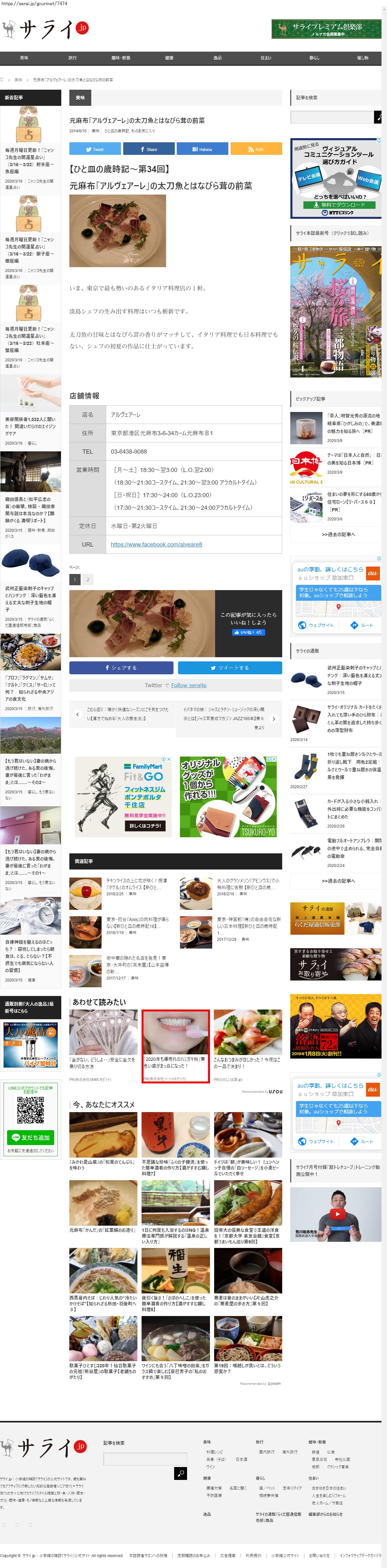The image size is (387, 1568).
Task: Go to article page 2
Action: tap(88, 579)
